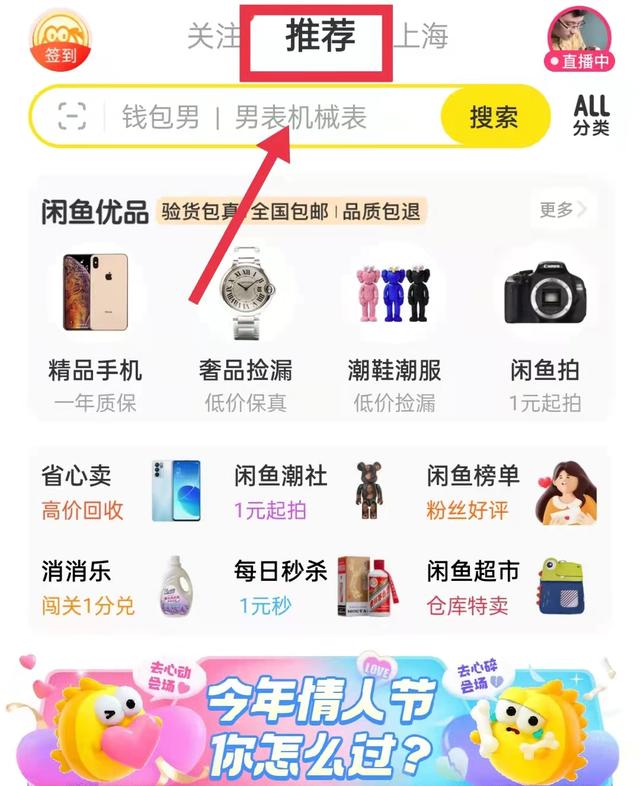The image size is (640, 786).
Task: Switch to the 上海 tab
Action: point(420,37)
